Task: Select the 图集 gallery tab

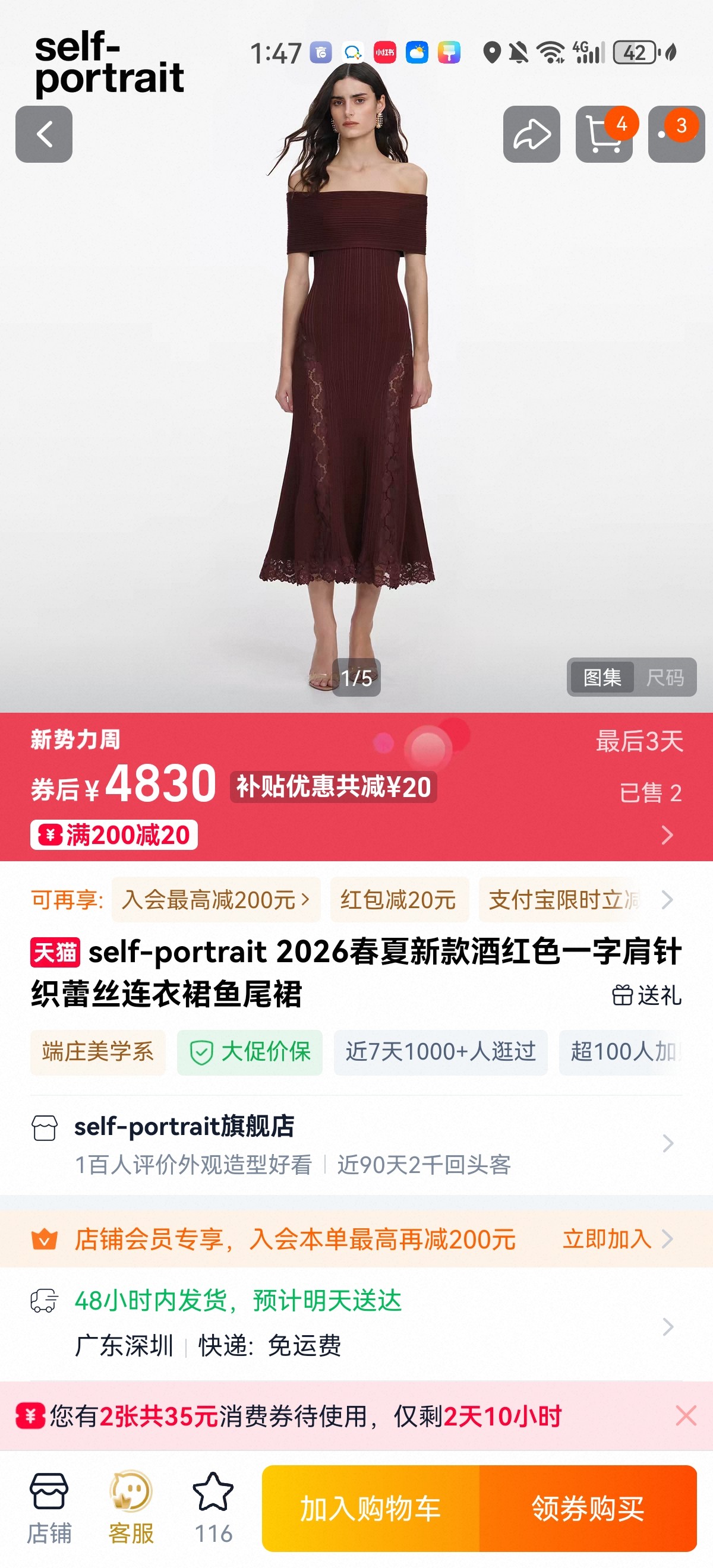Action: point(601,678)
